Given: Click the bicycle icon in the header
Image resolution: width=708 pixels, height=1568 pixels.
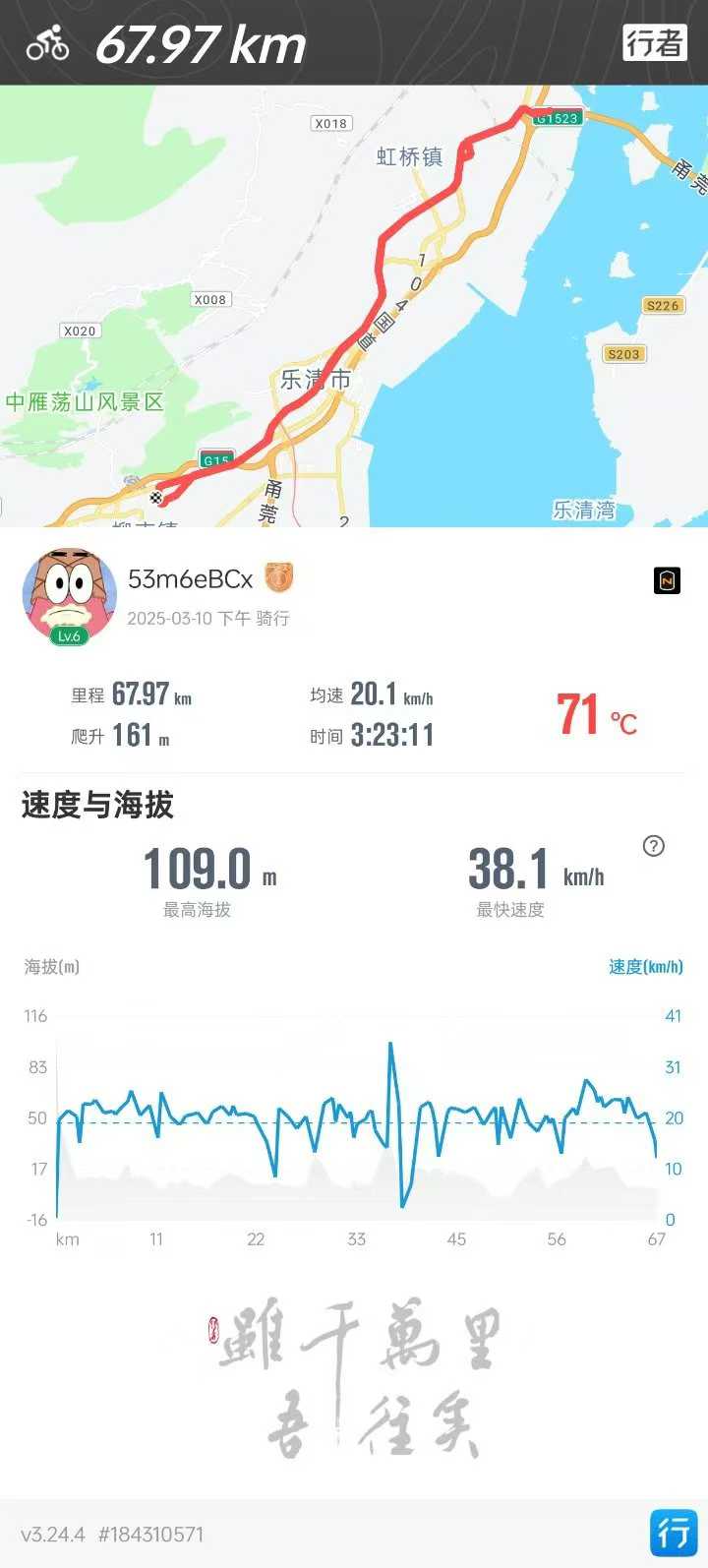Looking at the screenshot, I should pyautogui.click(x=49, y=43).
